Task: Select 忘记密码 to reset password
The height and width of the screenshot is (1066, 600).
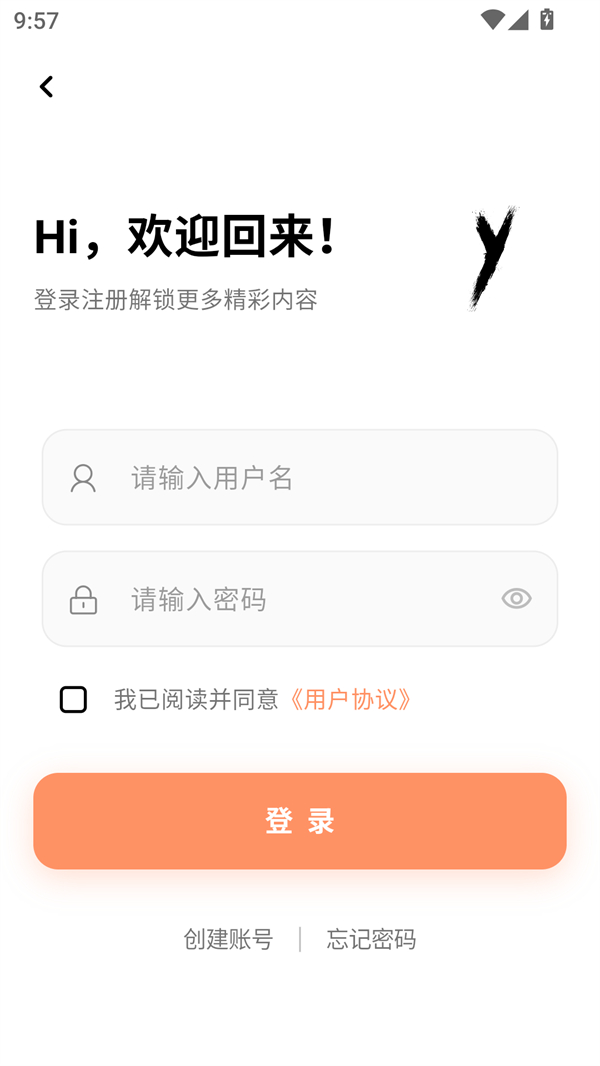Action: tap(371, 939)
